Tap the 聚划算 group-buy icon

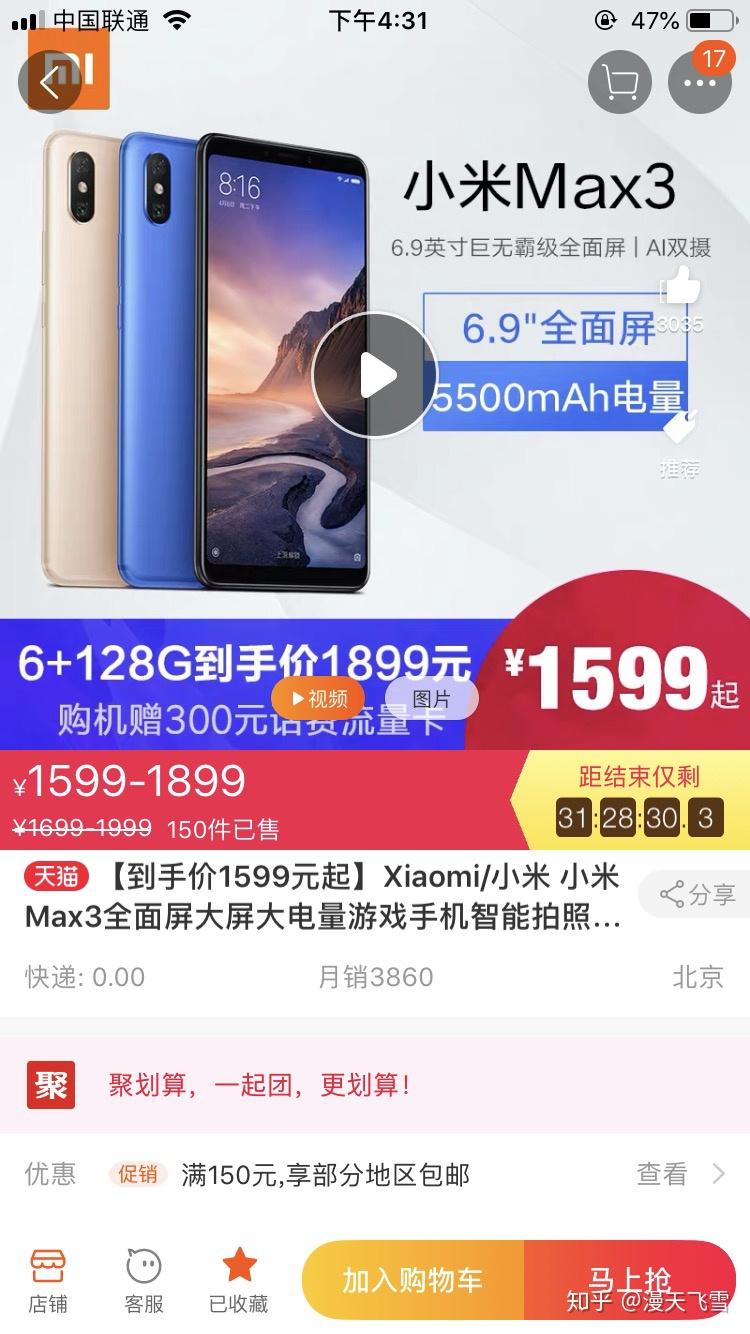(49, 1083)
